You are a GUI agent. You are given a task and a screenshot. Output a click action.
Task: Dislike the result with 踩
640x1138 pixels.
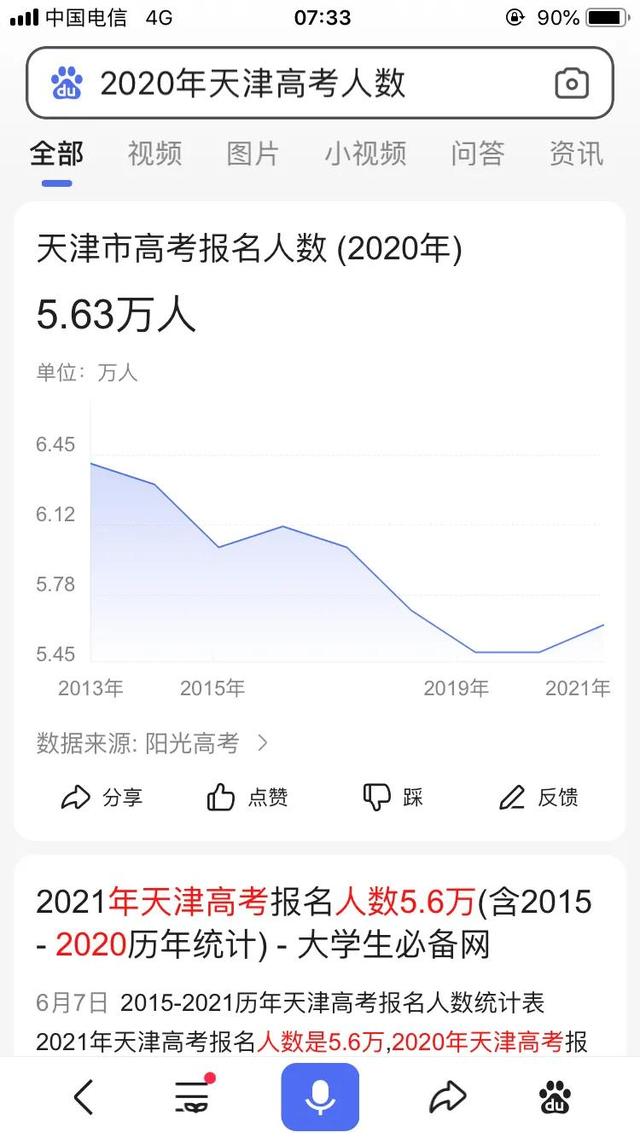pyautogui.click(x=393, y=797)
